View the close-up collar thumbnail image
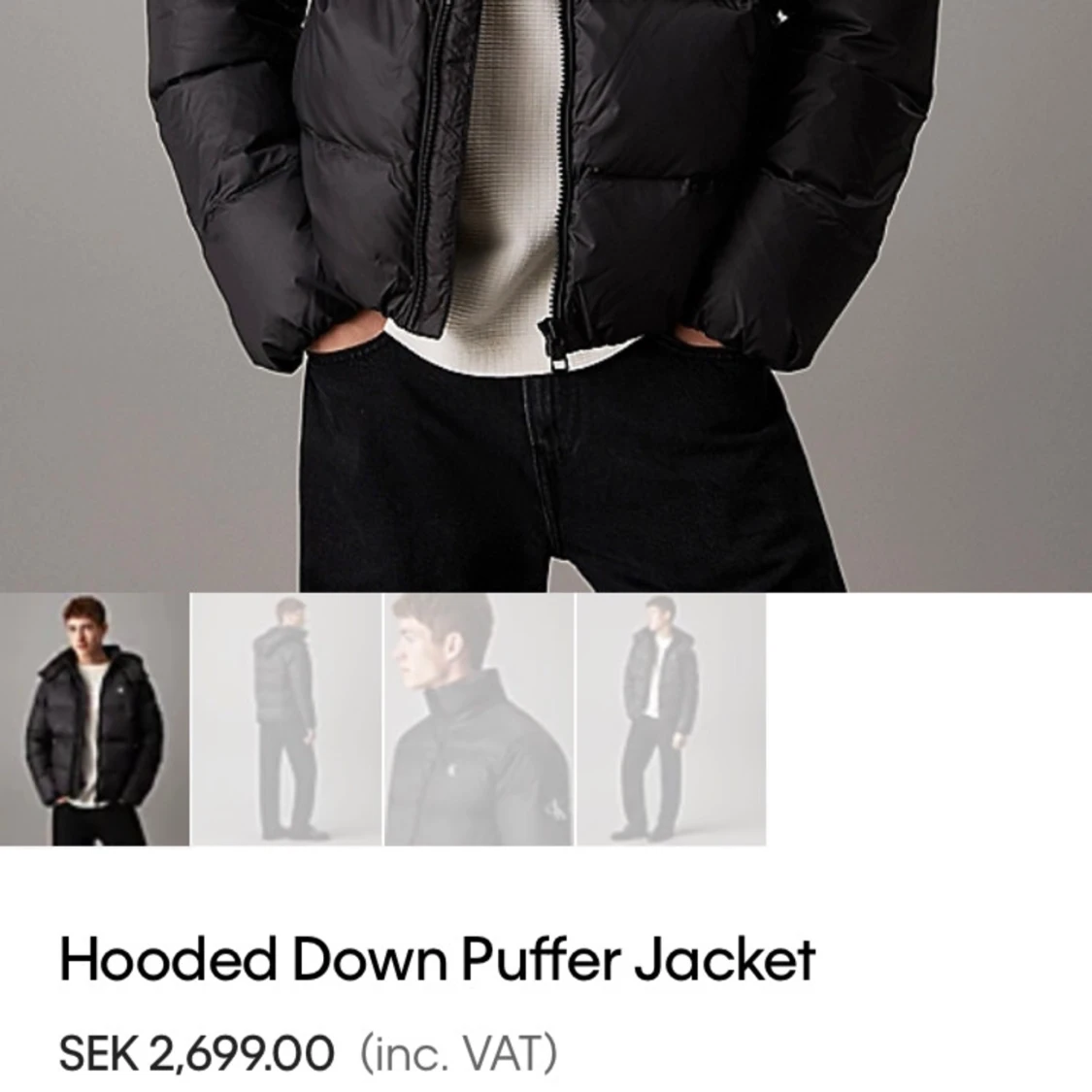1092x1092 pixels. click(479, 719)
